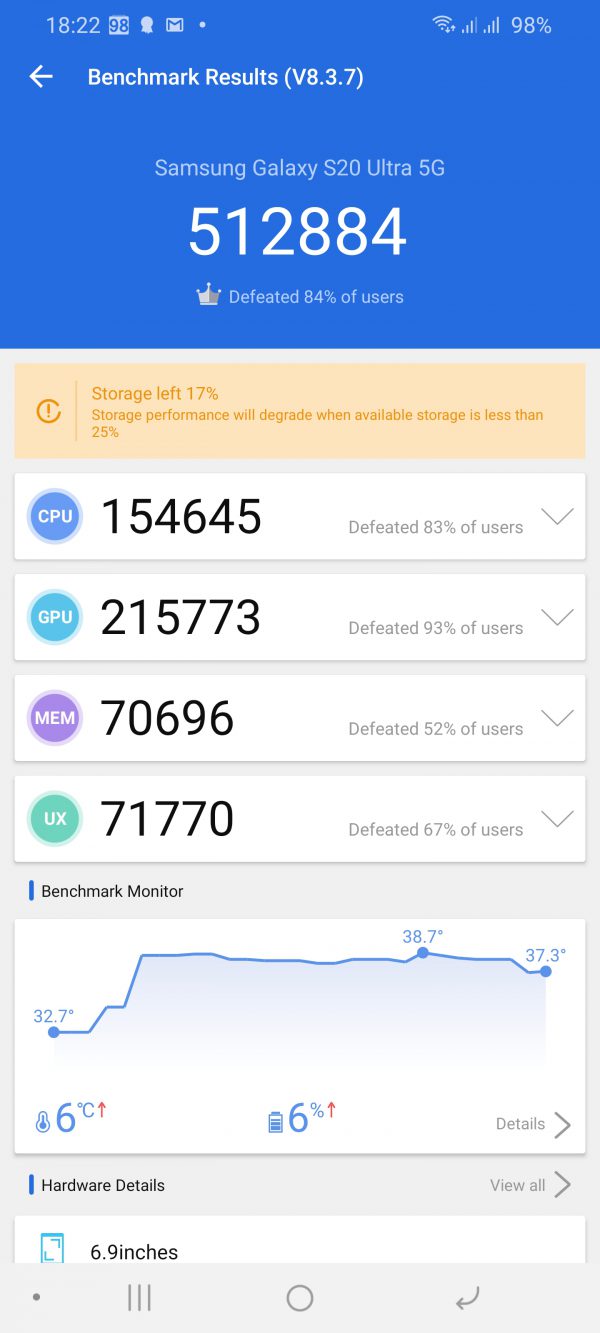The height and width of the screenshot is (1333, 600).
Task: Tap the system home button
Action: (300, 1298)
